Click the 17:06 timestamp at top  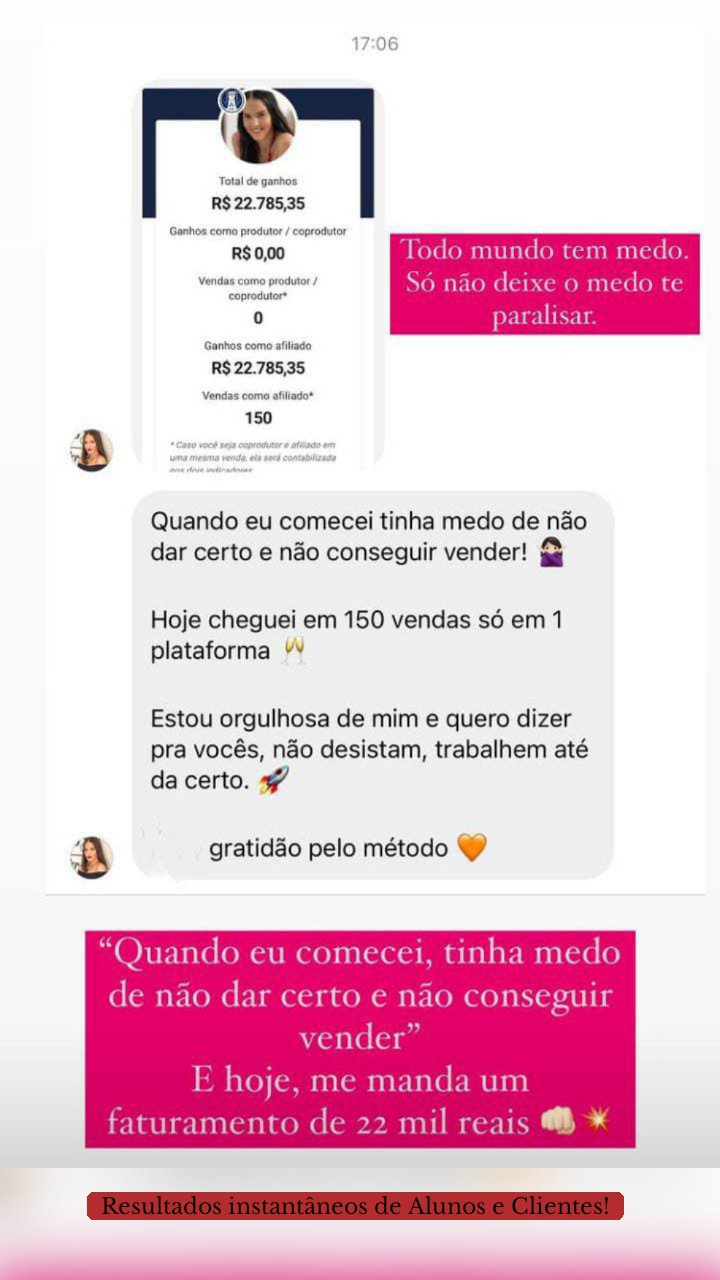pyautogui.click(x=374, y=43)
